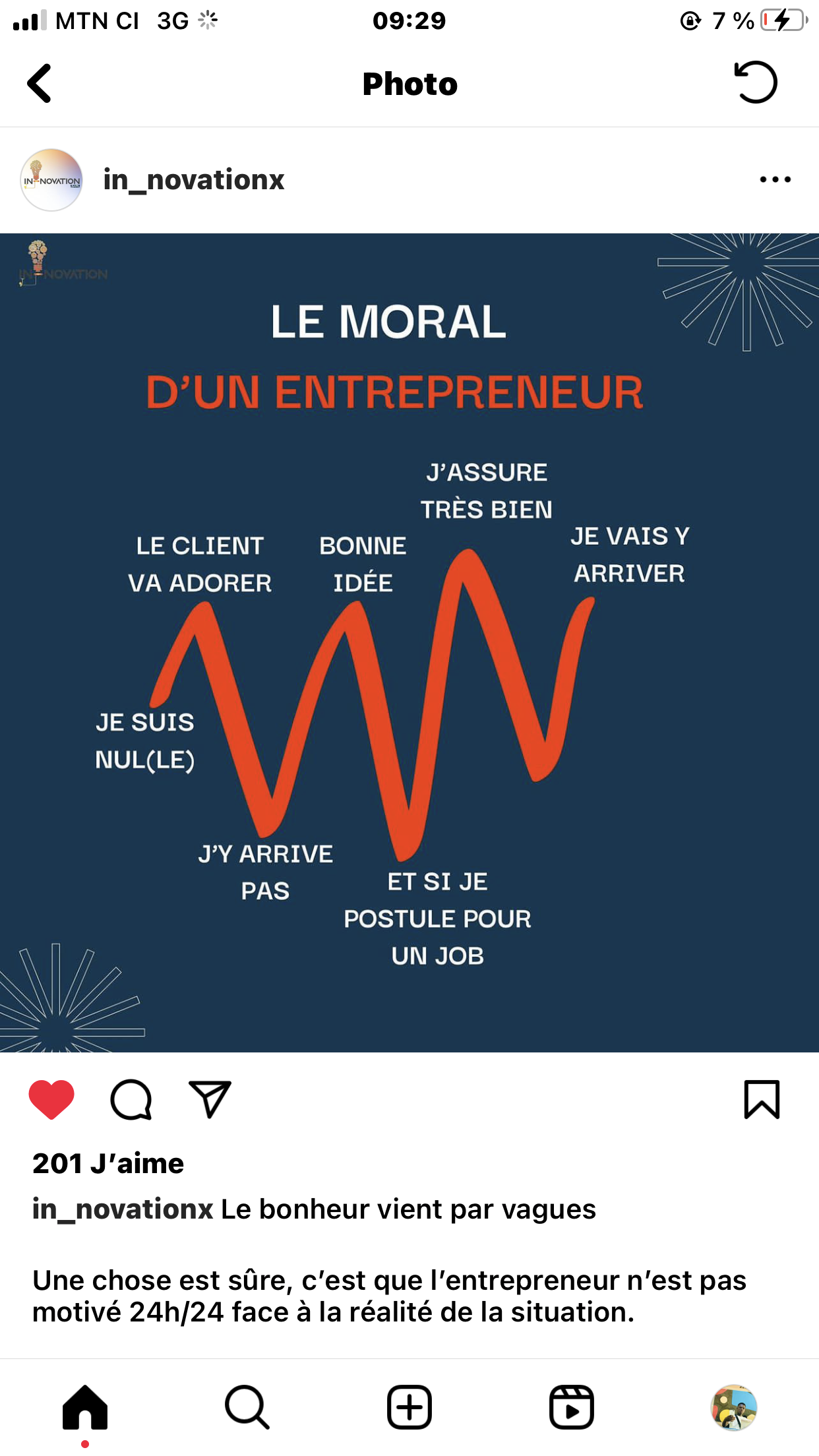Unlike the post with the red heart
Viewport: 819px width, 1456px height.
tap(51, 1099)
